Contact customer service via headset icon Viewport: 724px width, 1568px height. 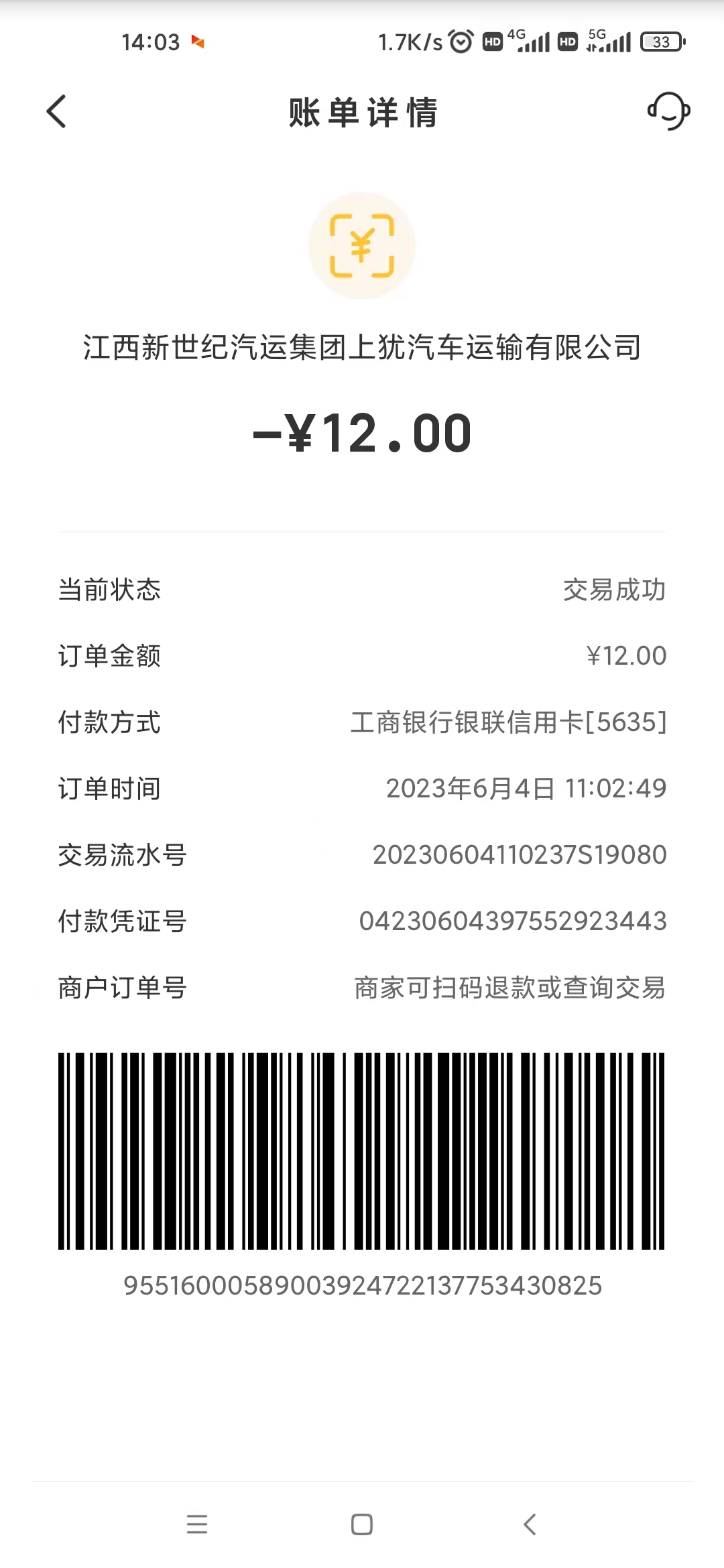click(x=668, y=111)
